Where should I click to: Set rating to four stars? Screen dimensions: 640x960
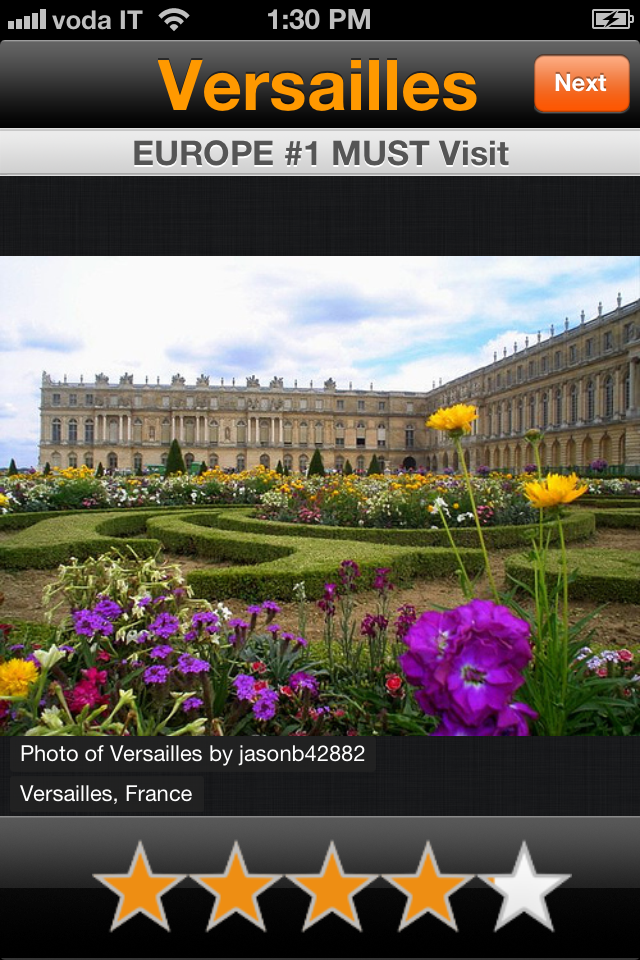coord(427,888)
